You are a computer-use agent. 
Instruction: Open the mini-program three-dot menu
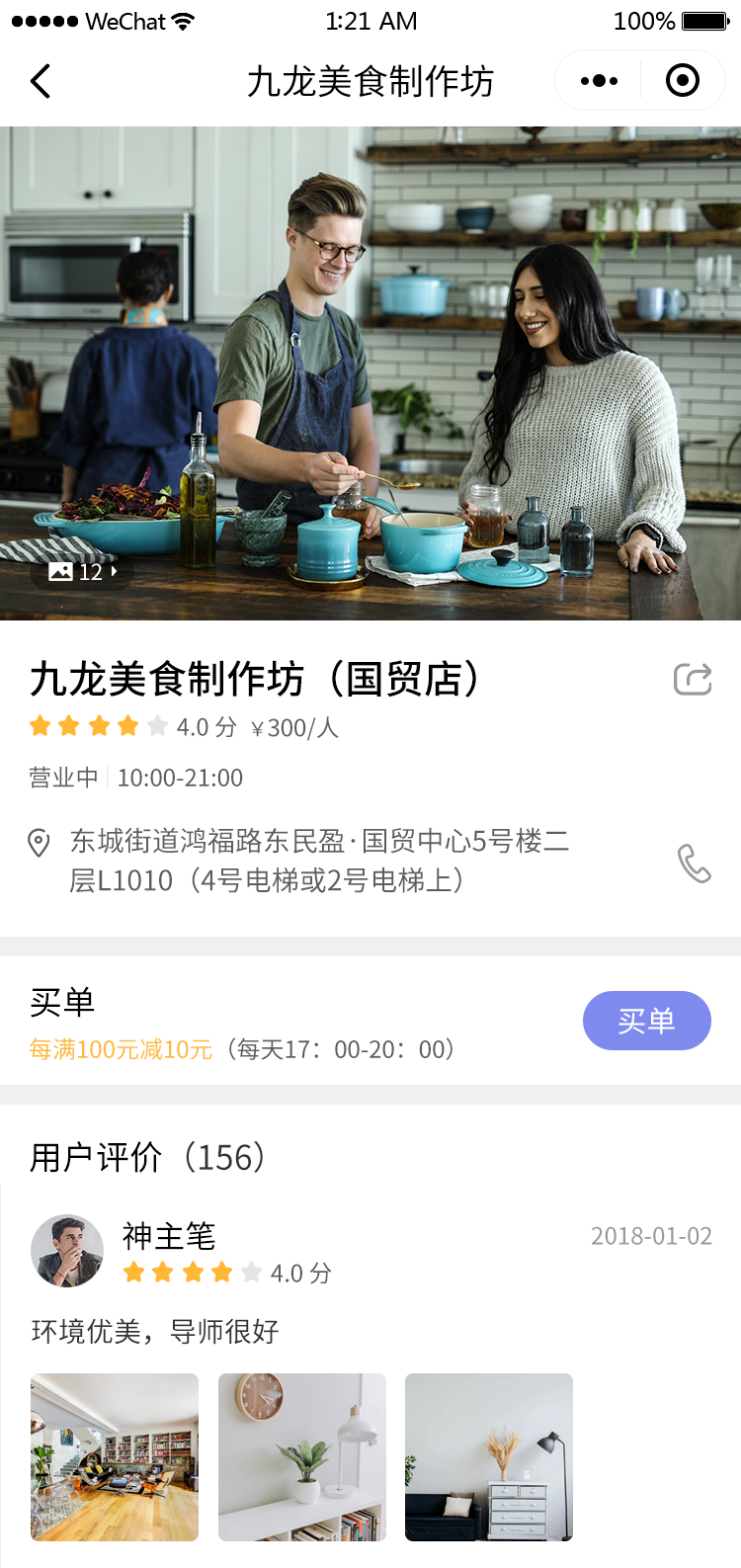pyautogui.click(x=599, y=81)
